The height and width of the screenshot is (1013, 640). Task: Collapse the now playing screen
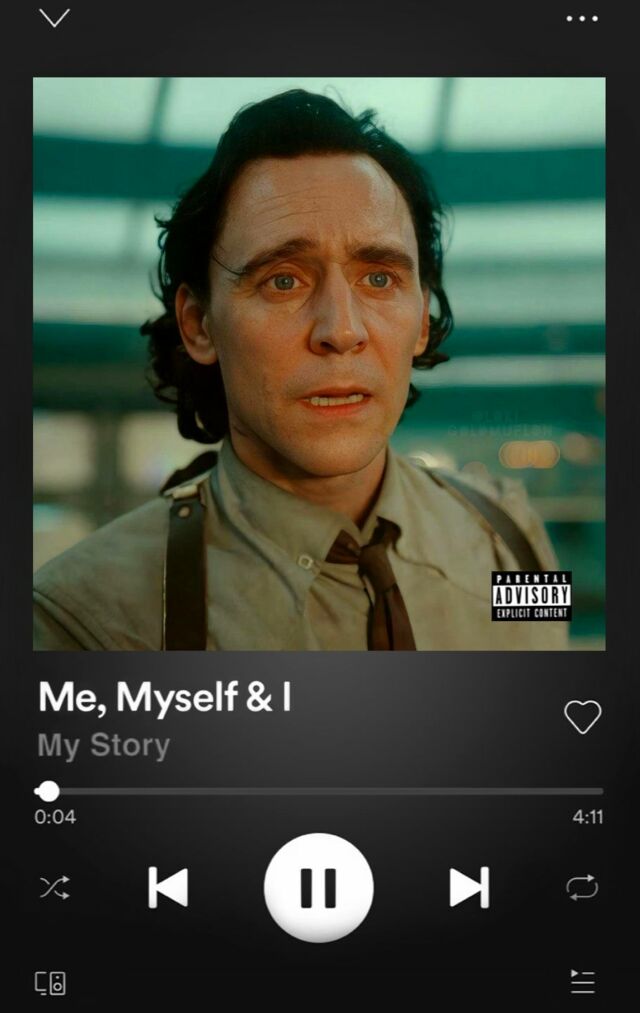click(54, 17)
